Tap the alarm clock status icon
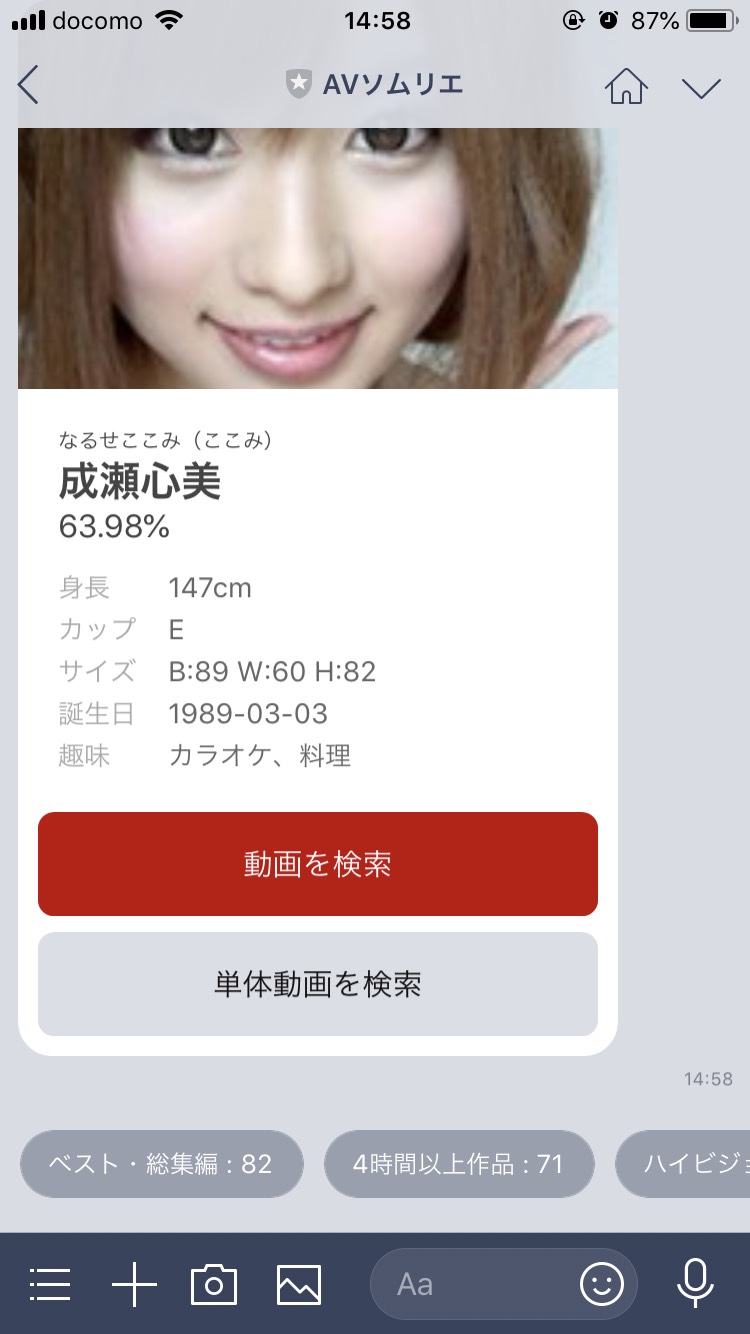750x1334 pixels. click(609, 19)
